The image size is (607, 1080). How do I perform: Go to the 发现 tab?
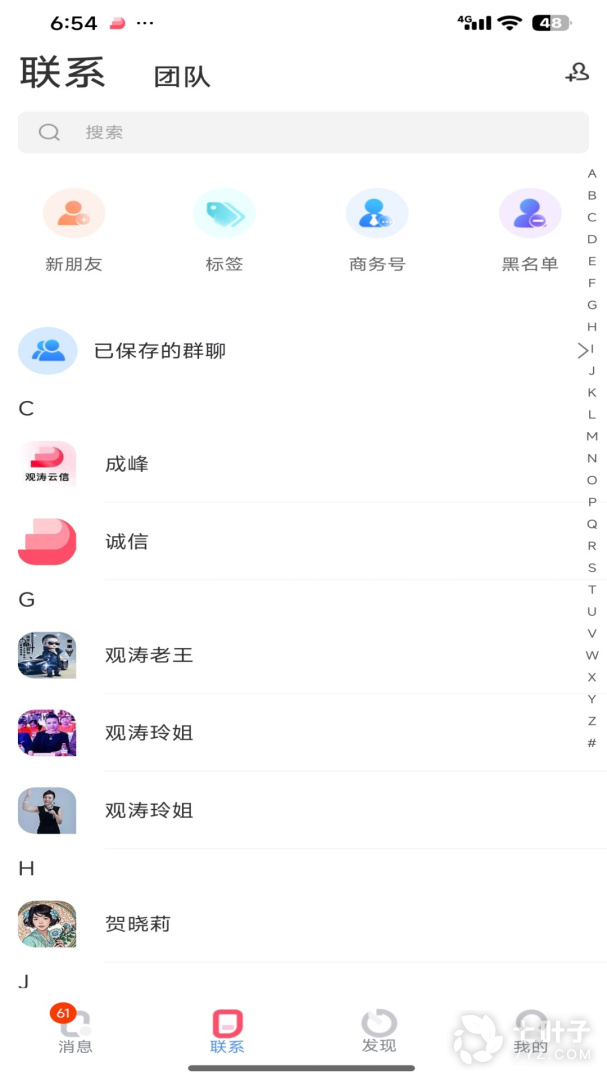[x=379, y=1031]
